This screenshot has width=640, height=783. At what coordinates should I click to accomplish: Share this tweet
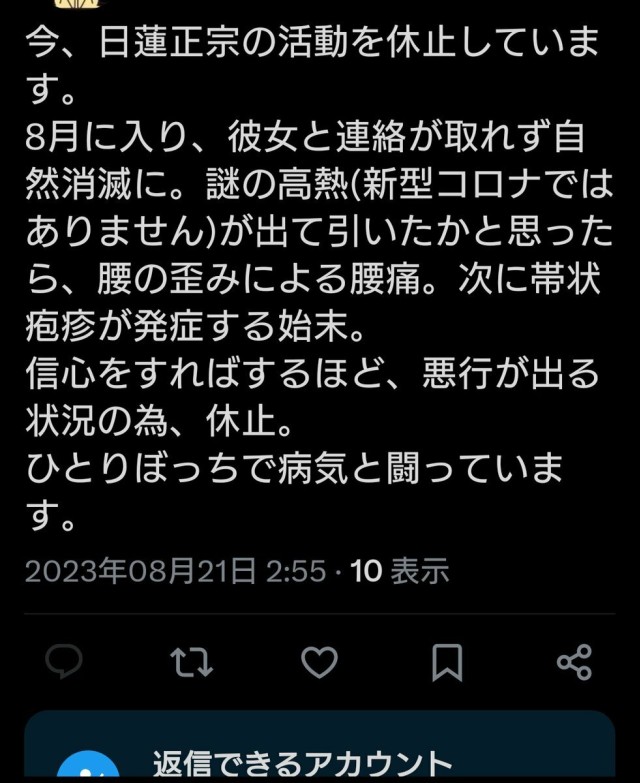coord(574,662)
